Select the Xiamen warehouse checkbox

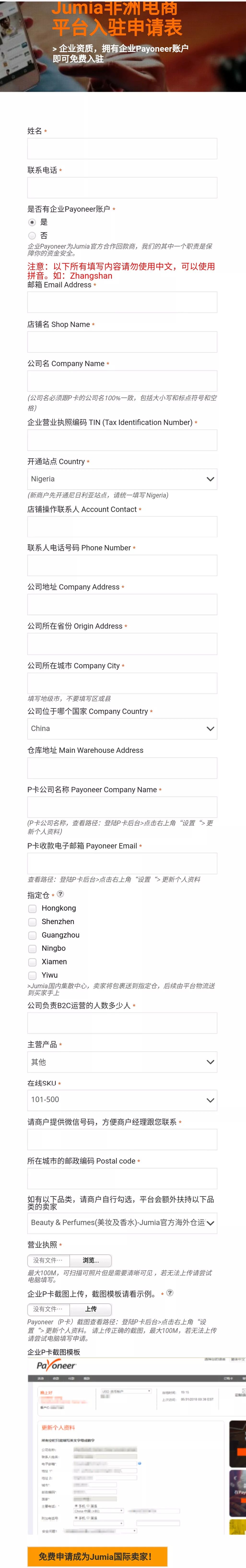32,962
